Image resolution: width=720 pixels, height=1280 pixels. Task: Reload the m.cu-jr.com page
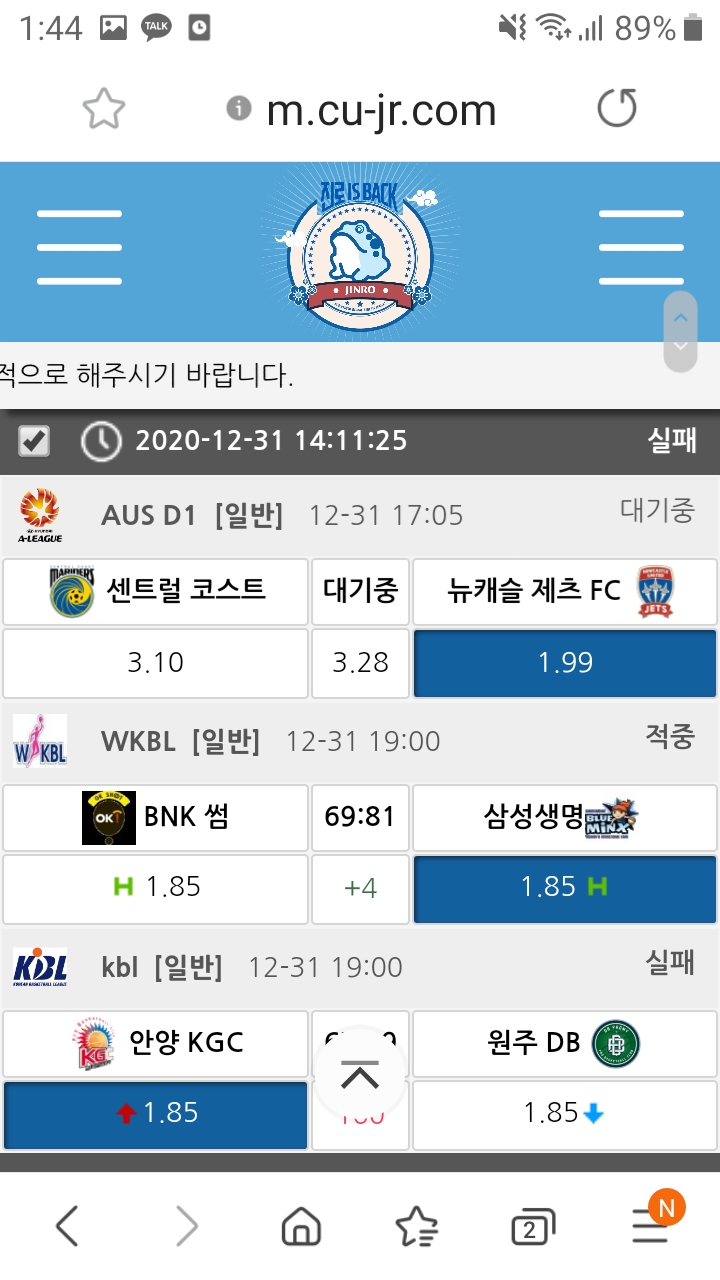coord(616,108)
